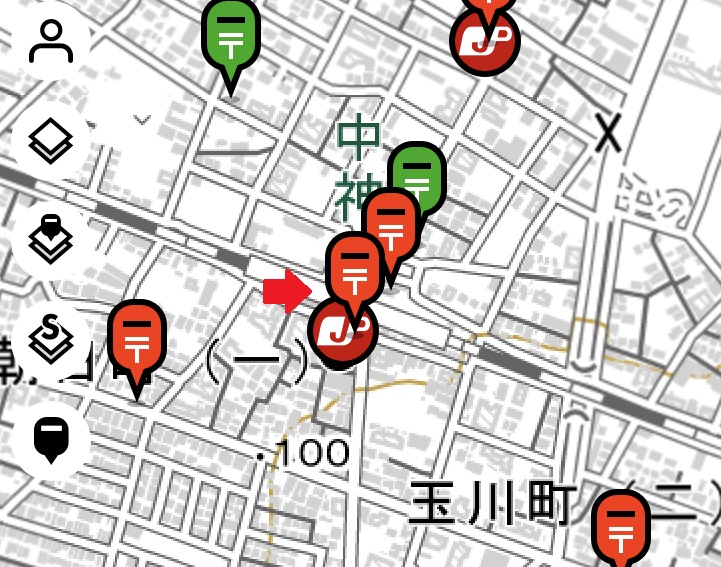The height and width of the screenshot is (567, 721).
Task: Select the red postbox marker near 玉川町
Action: [x=621, y=526]
